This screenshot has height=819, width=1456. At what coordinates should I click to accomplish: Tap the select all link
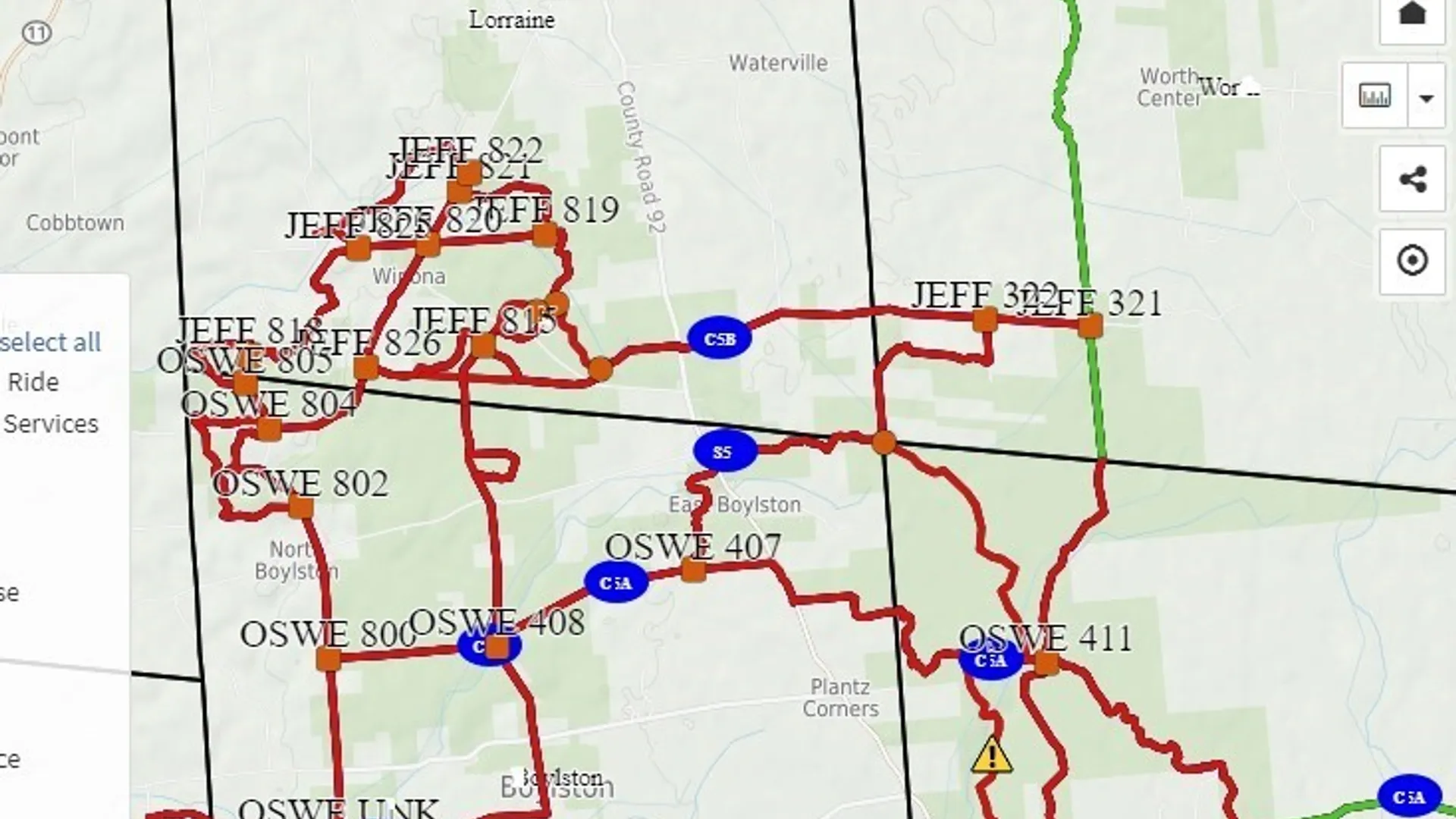50,342
